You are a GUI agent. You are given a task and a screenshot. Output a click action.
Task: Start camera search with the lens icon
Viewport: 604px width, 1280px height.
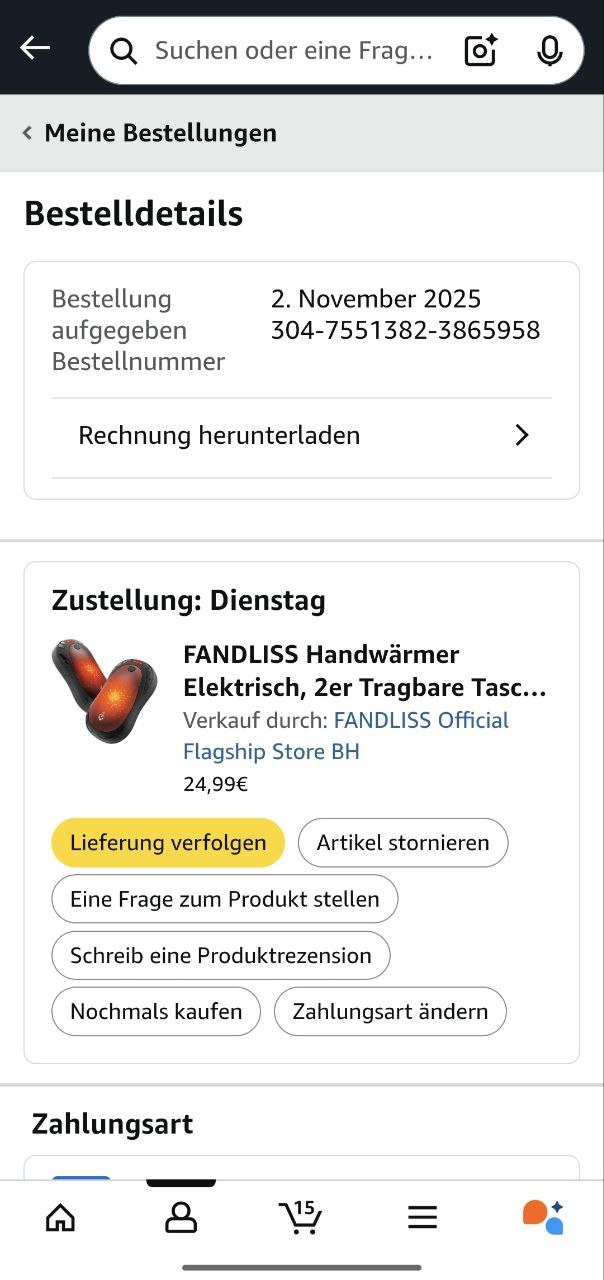coord(480,50)
